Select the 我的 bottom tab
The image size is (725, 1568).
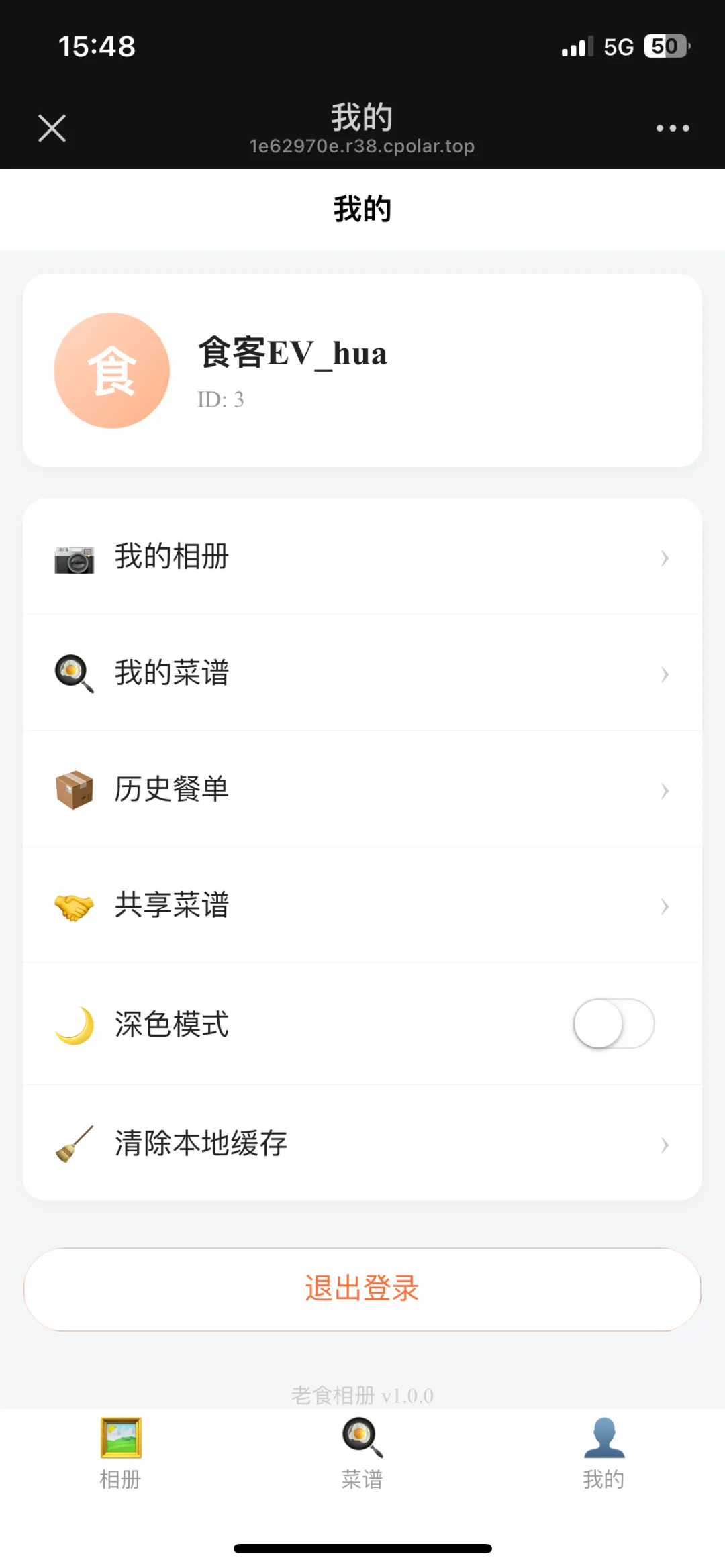point(604,1454)
